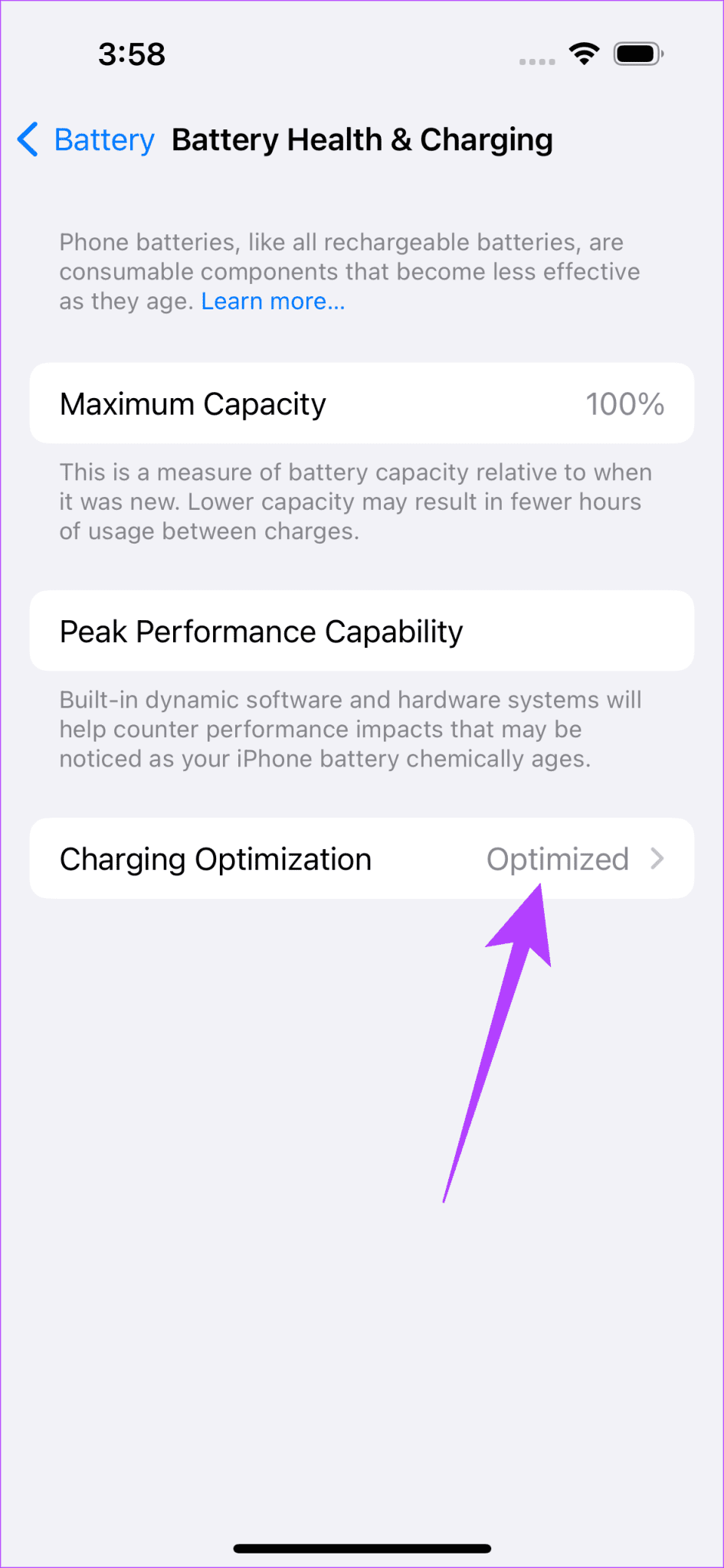This screenshot has height=1568, width=724.
Task: Tap the Optimized value text
Action: tap(558, 858)
